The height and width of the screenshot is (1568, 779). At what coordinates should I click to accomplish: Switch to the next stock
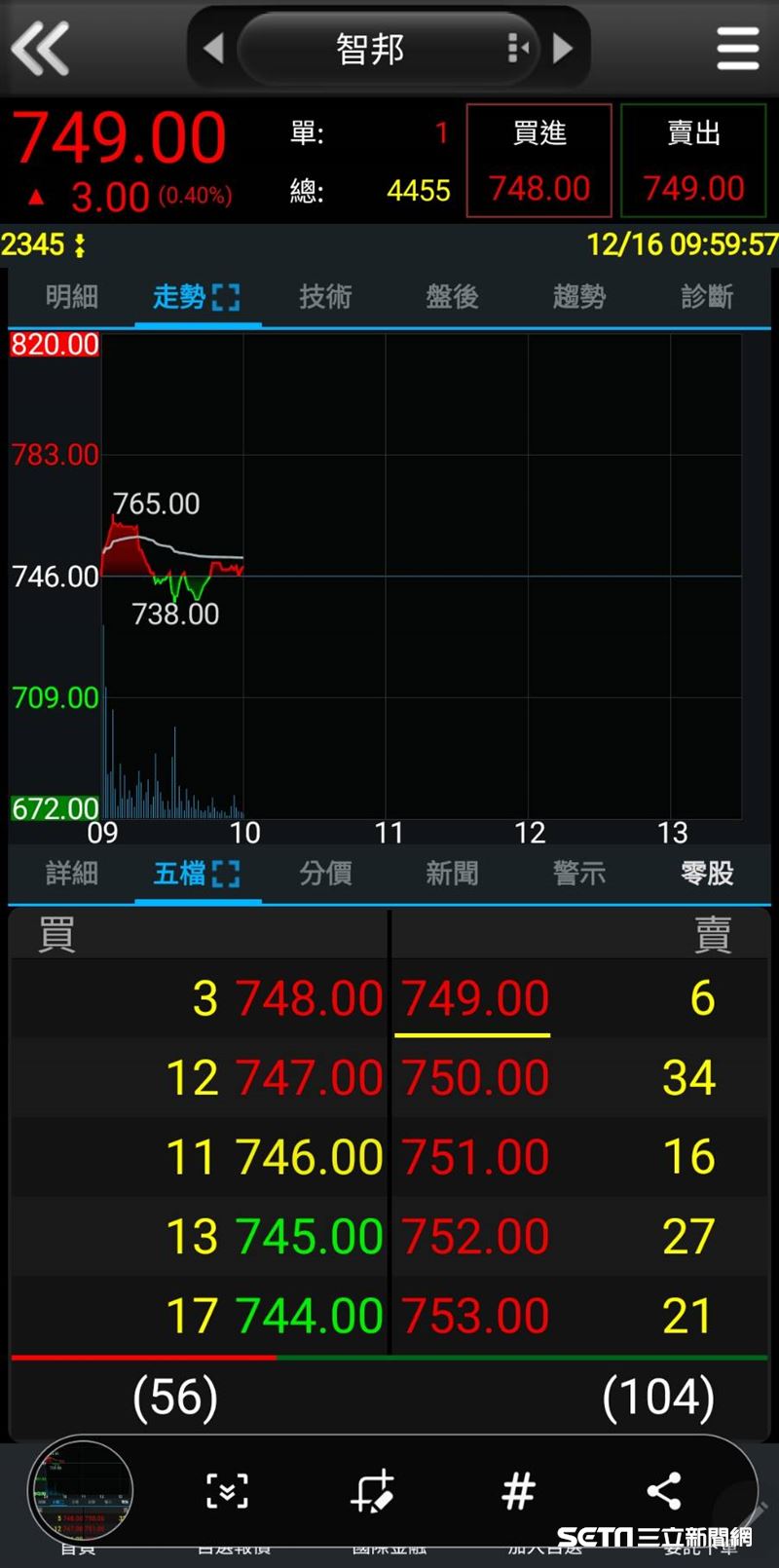point(563,48)
